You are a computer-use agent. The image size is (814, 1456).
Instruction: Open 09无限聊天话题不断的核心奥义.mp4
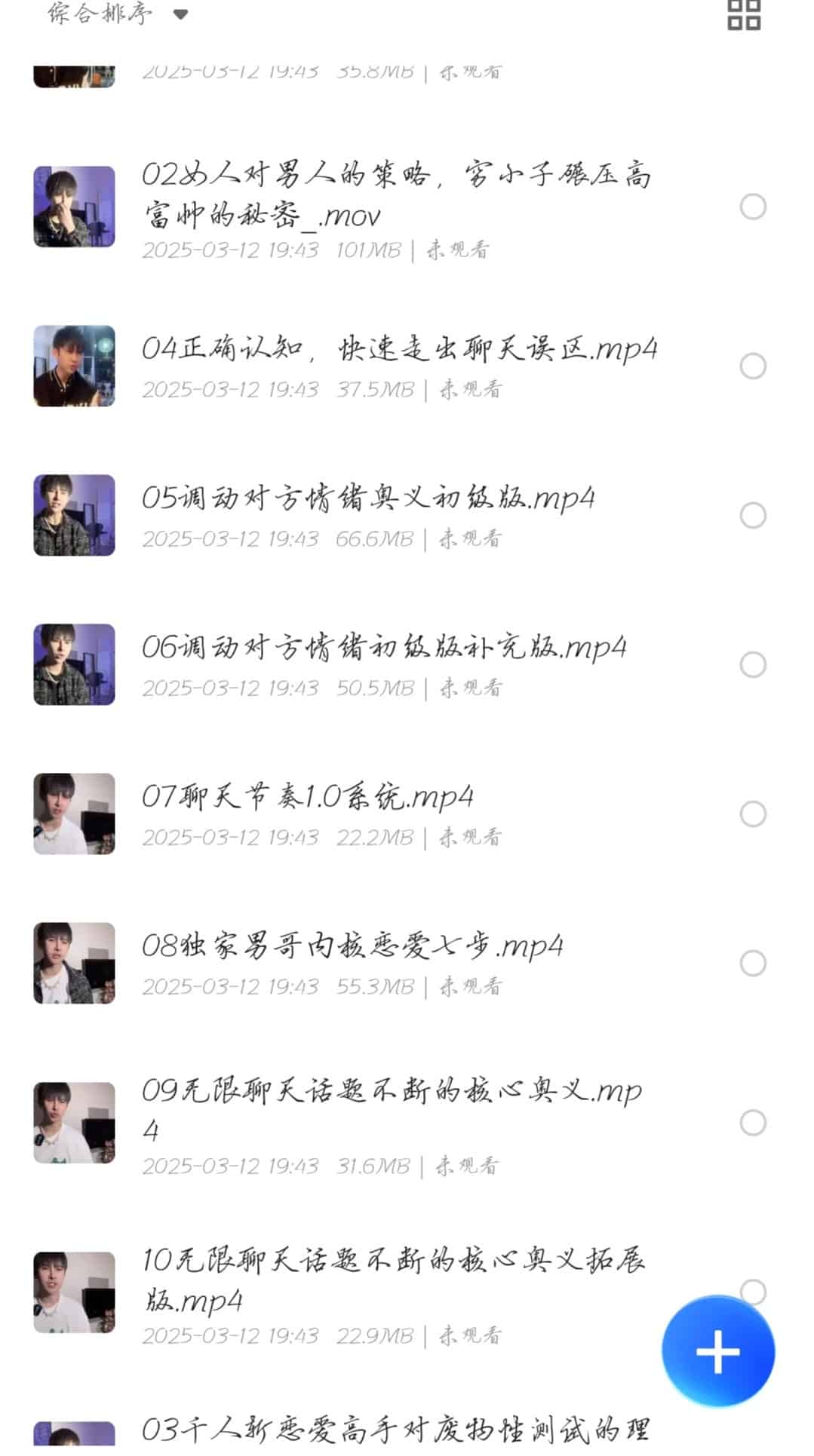point(392,1108)
